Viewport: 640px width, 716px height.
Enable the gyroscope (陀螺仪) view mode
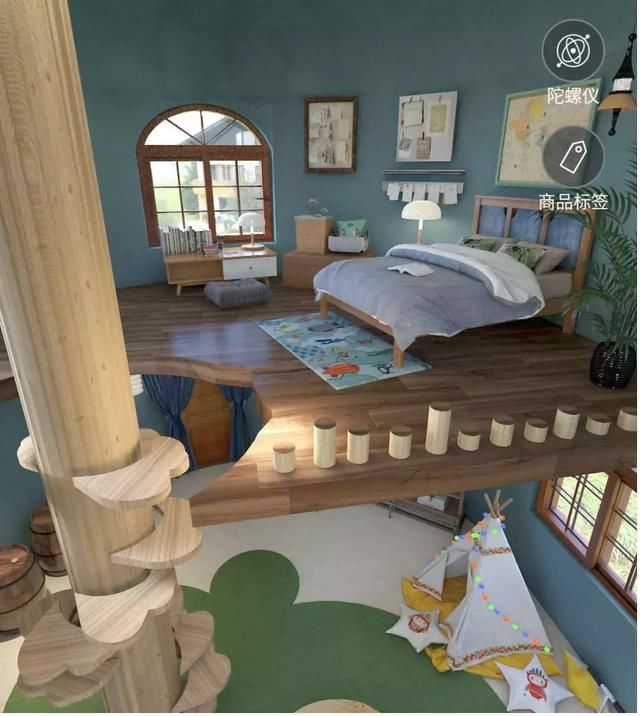[x=573, y=51]
